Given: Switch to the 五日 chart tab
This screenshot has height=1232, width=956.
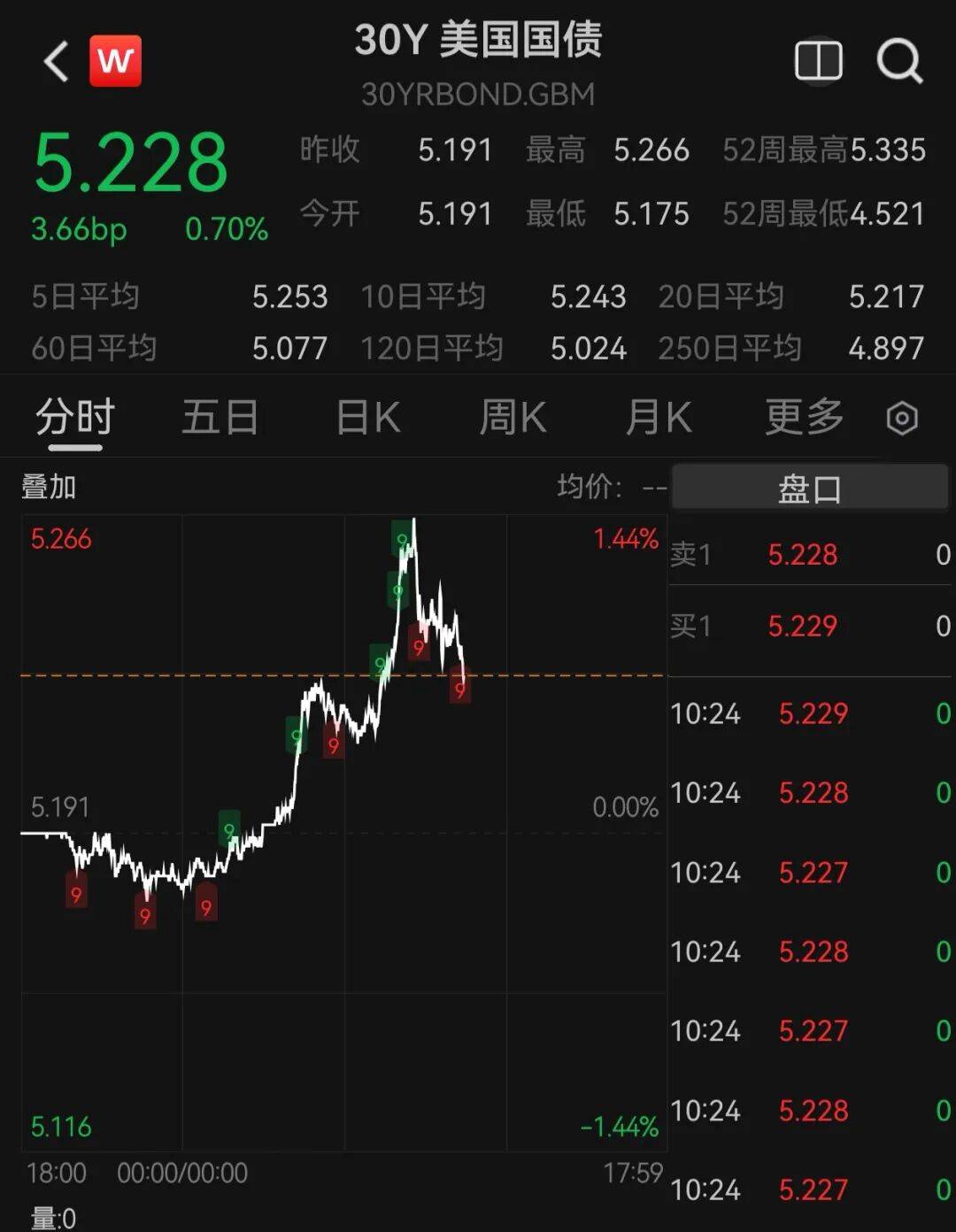Looking at the screenshot, I should point(220,417).
